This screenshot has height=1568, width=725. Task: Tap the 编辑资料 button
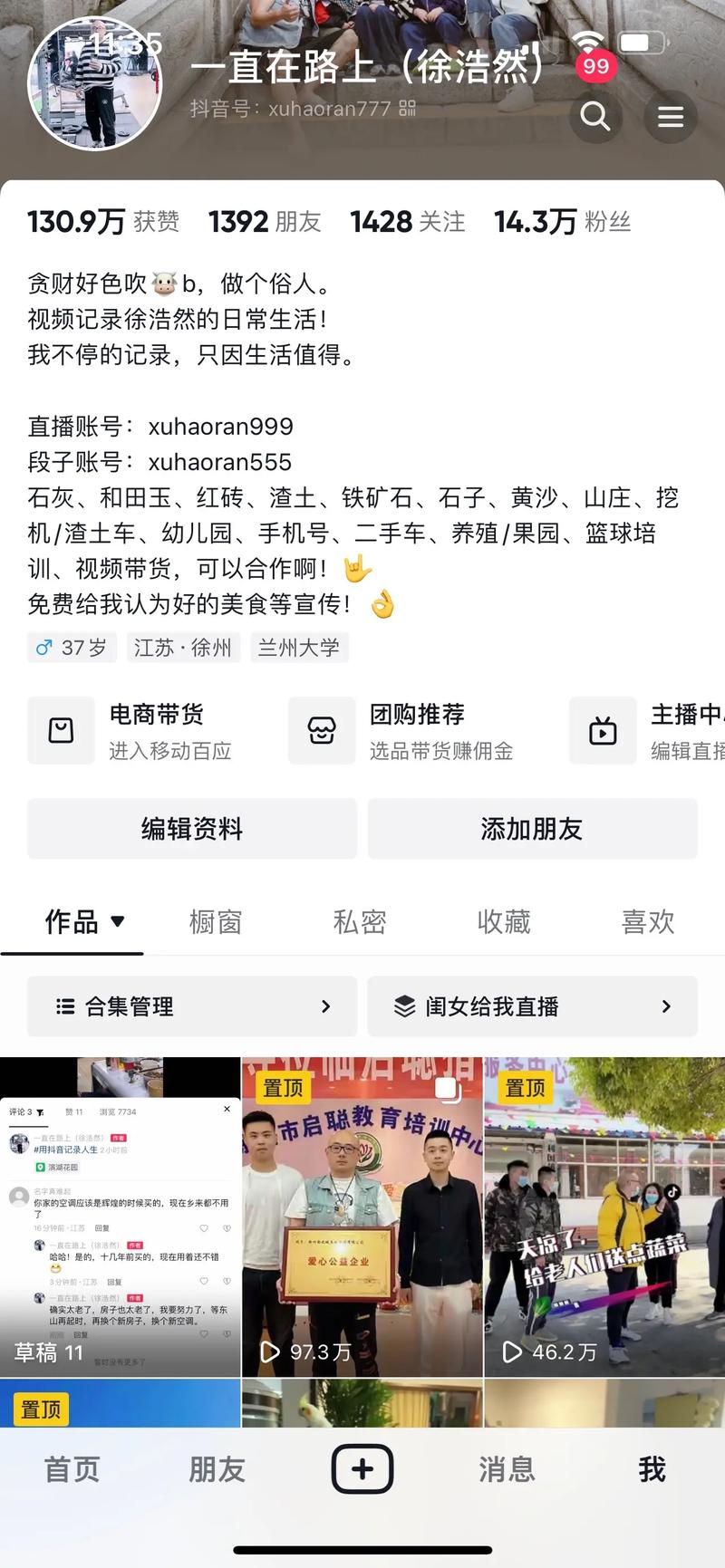tap(192, 828)
